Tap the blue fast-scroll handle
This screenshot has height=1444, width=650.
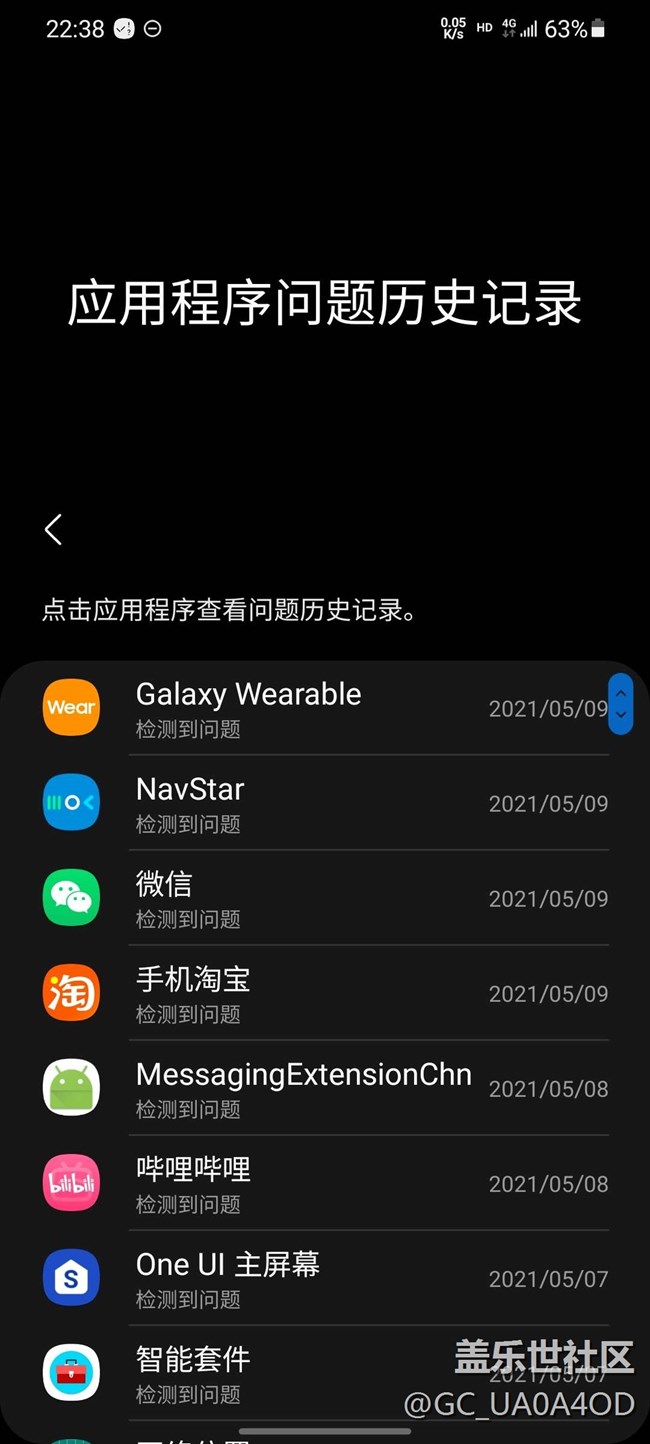[621, 704]
